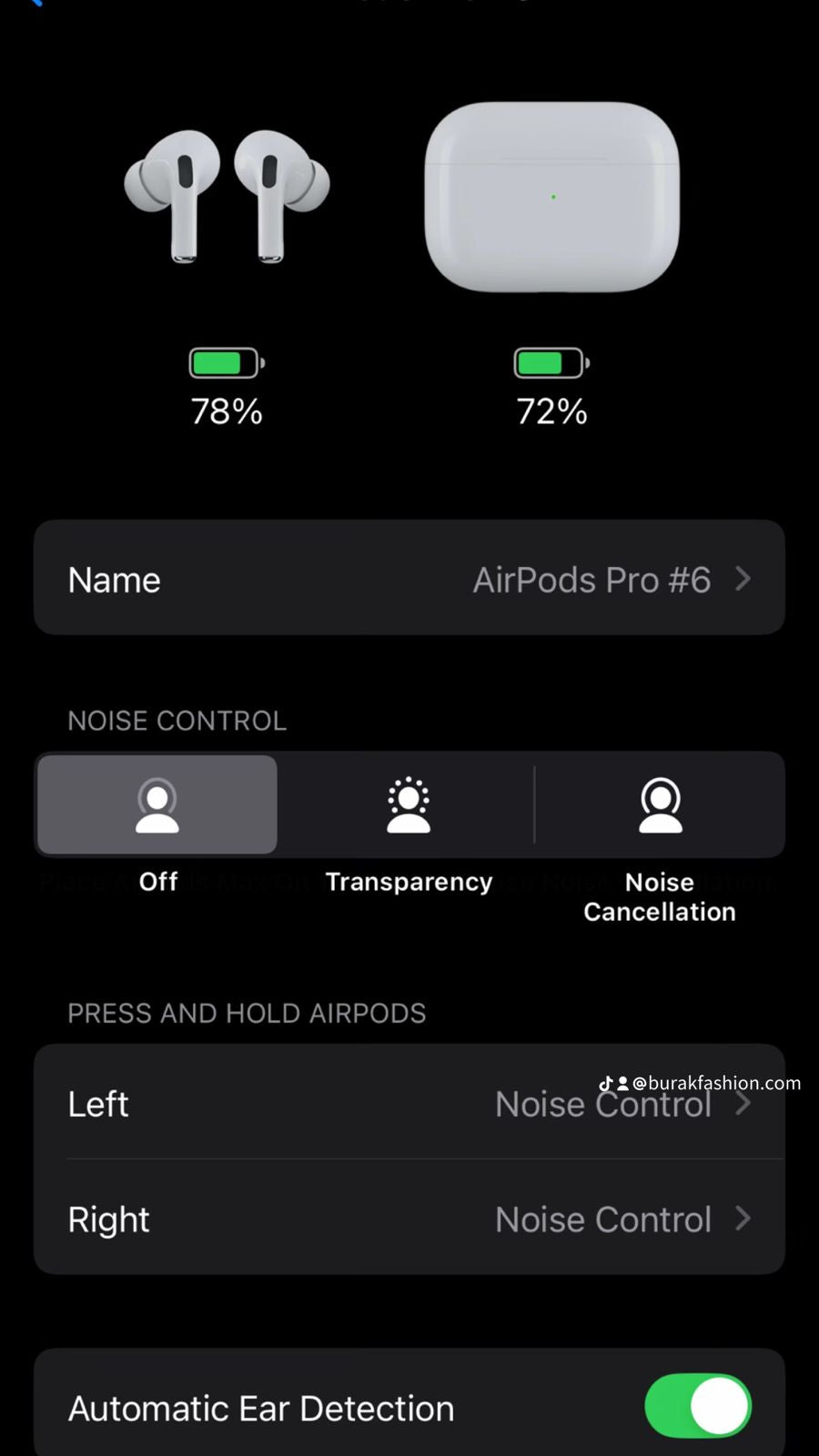Toggle Automatic Ear Detection off
The width and height of the screenshot is (819, 1456).
(x=698, y=1406)
